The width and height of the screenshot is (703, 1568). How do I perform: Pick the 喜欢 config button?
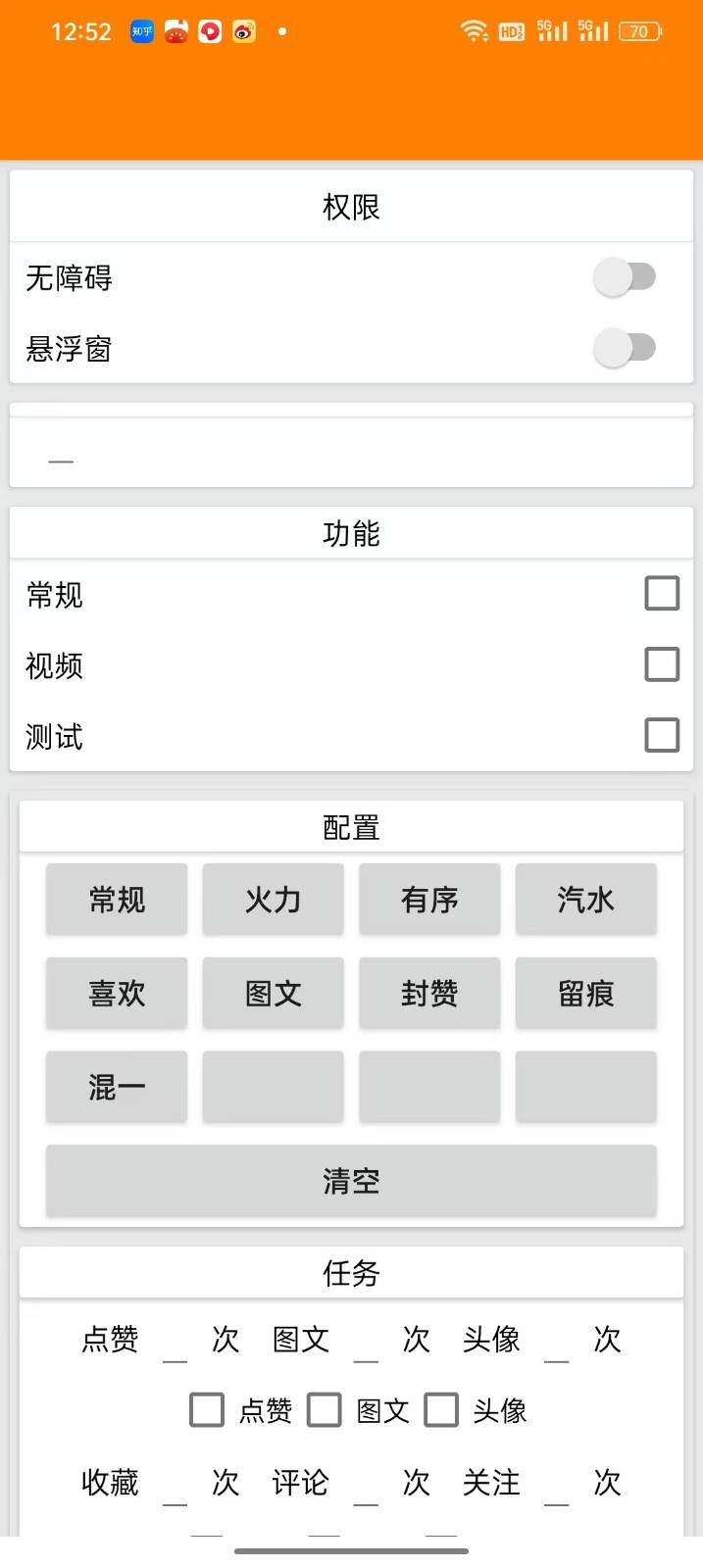click(x=117, y=993)
